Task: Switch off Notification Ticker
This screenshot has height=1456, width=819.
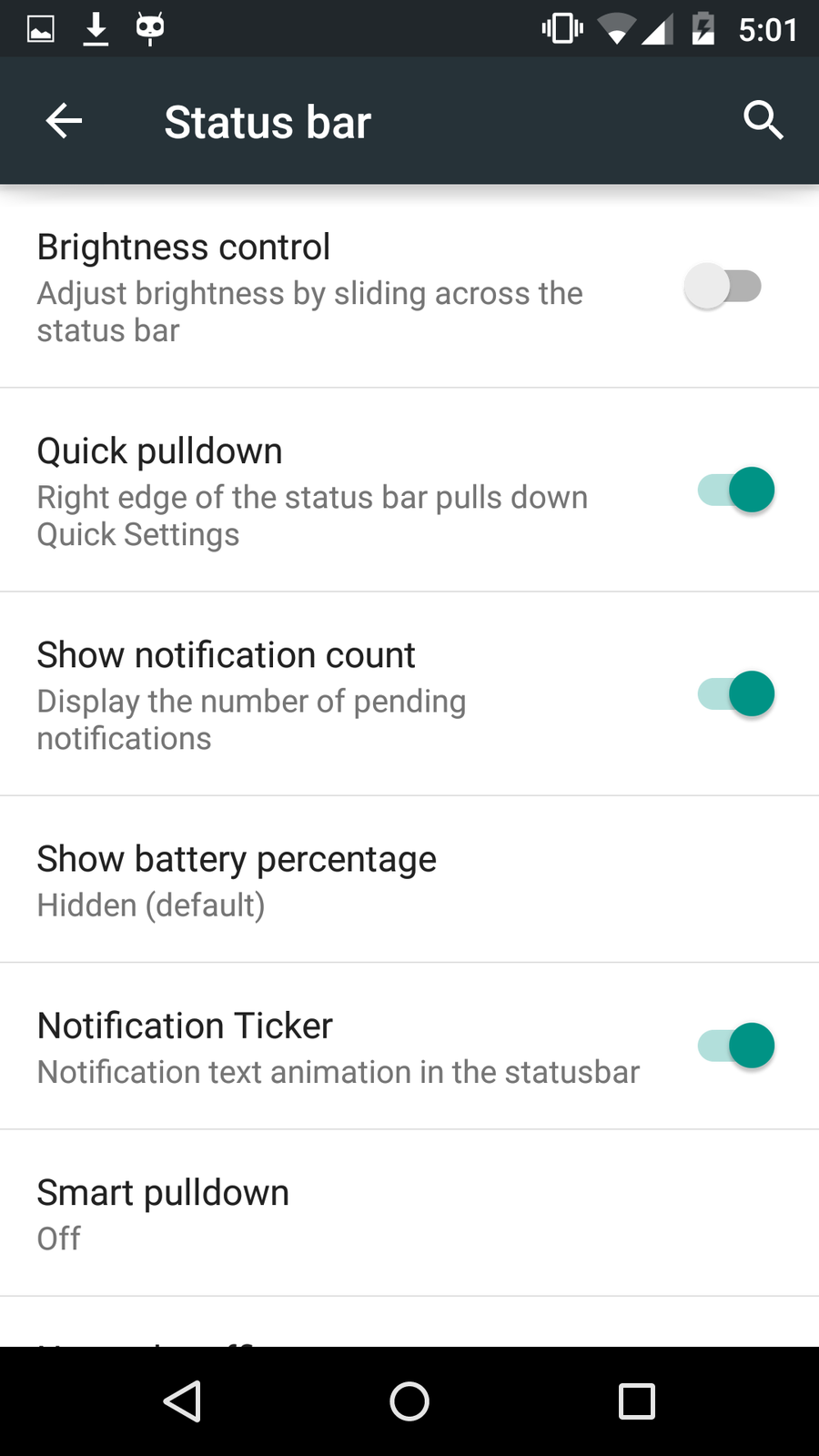Action: coord(736,1046)
